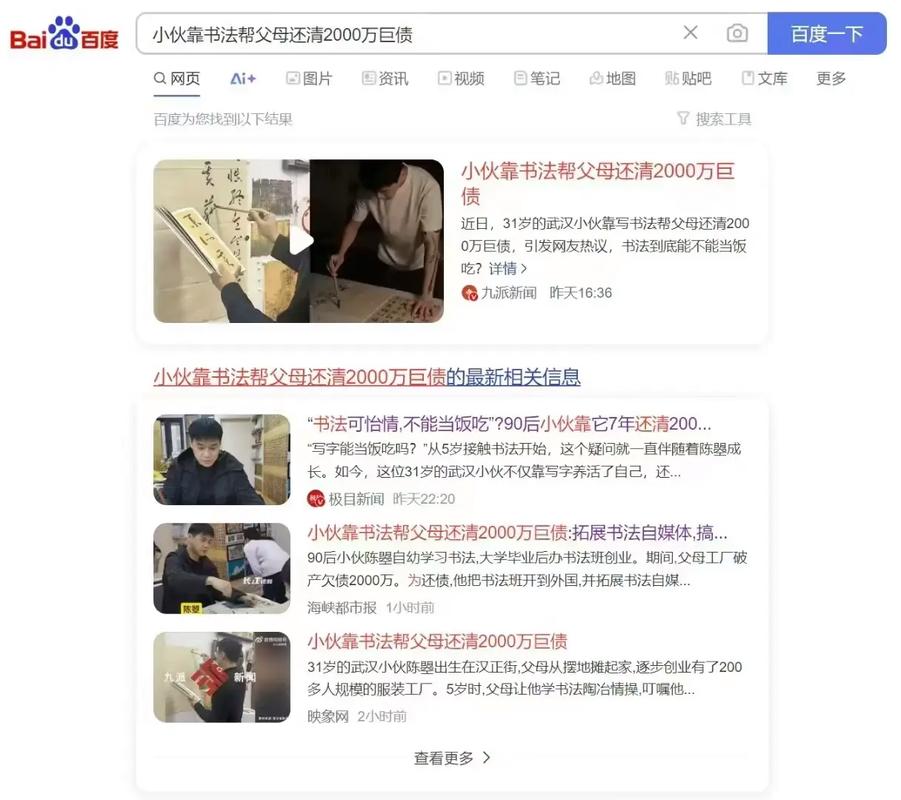The height and width of the screenshot is (800, 901).
Task: Switch to the 资讯 tab
Action: coord(385,78)
